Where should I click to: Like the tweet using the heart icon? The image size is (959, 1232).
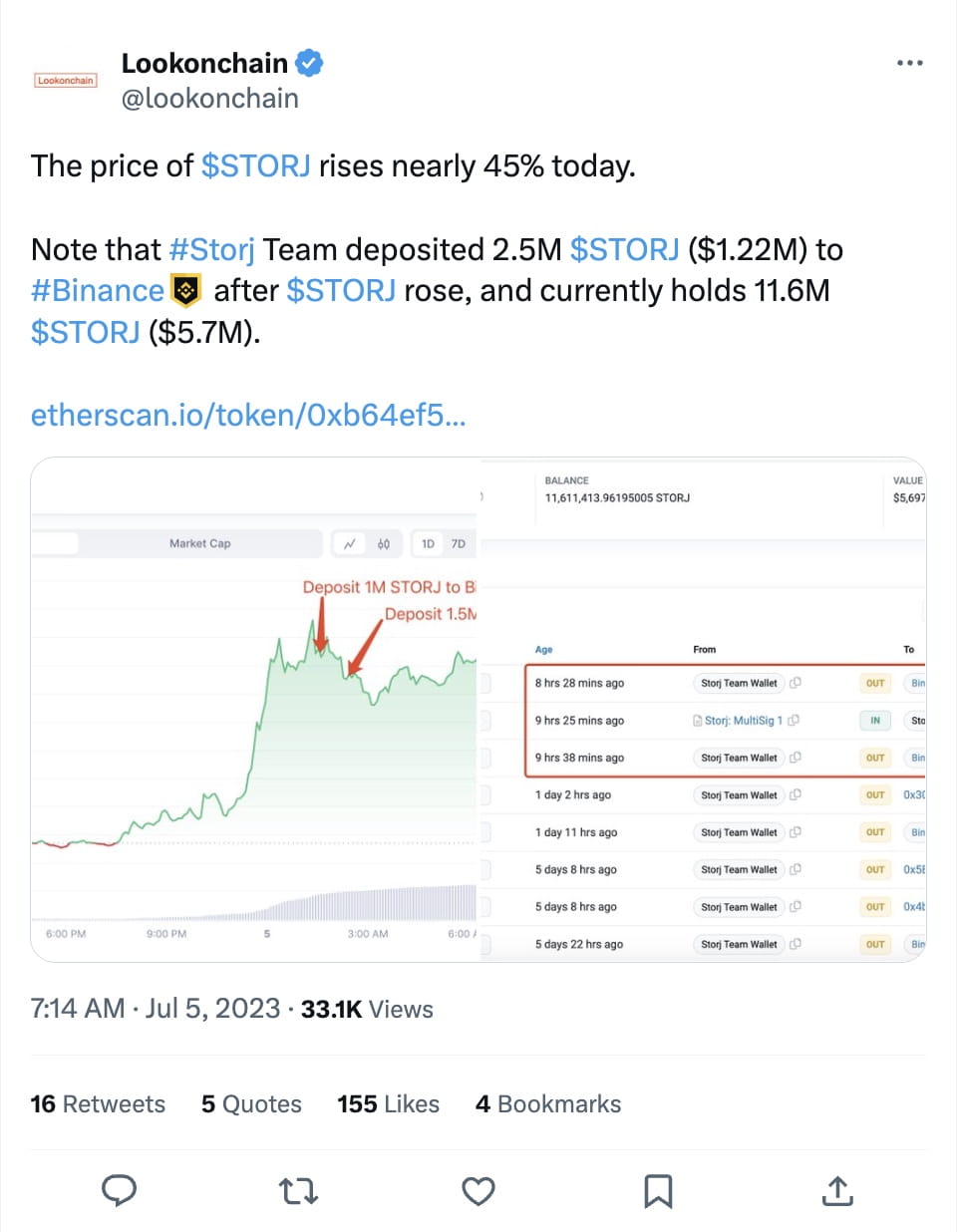click(479, 1191)
